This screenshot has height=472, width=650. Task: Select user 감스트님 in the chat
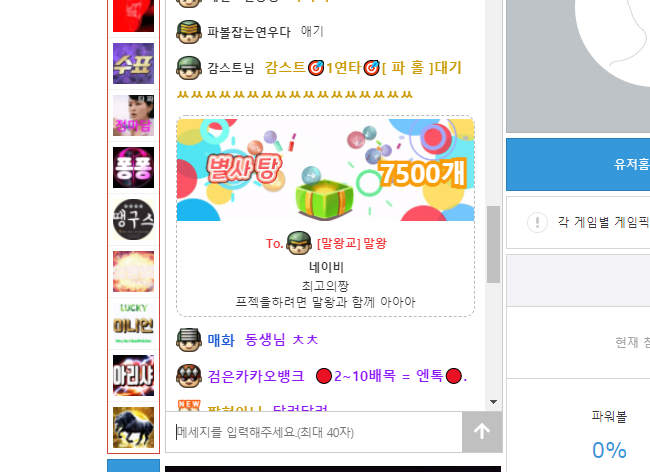tap(231, 68)
